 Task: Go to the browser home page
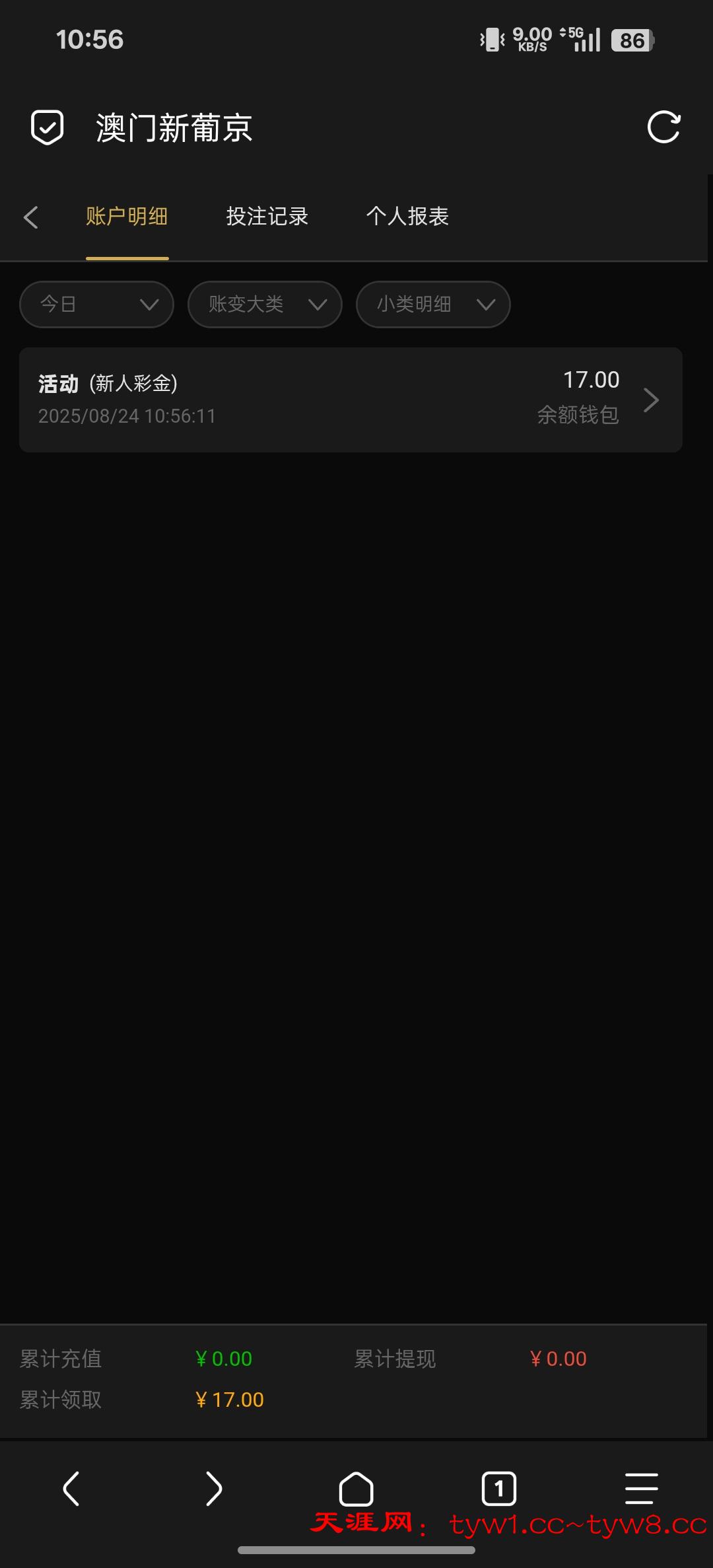pos(356,1489)
